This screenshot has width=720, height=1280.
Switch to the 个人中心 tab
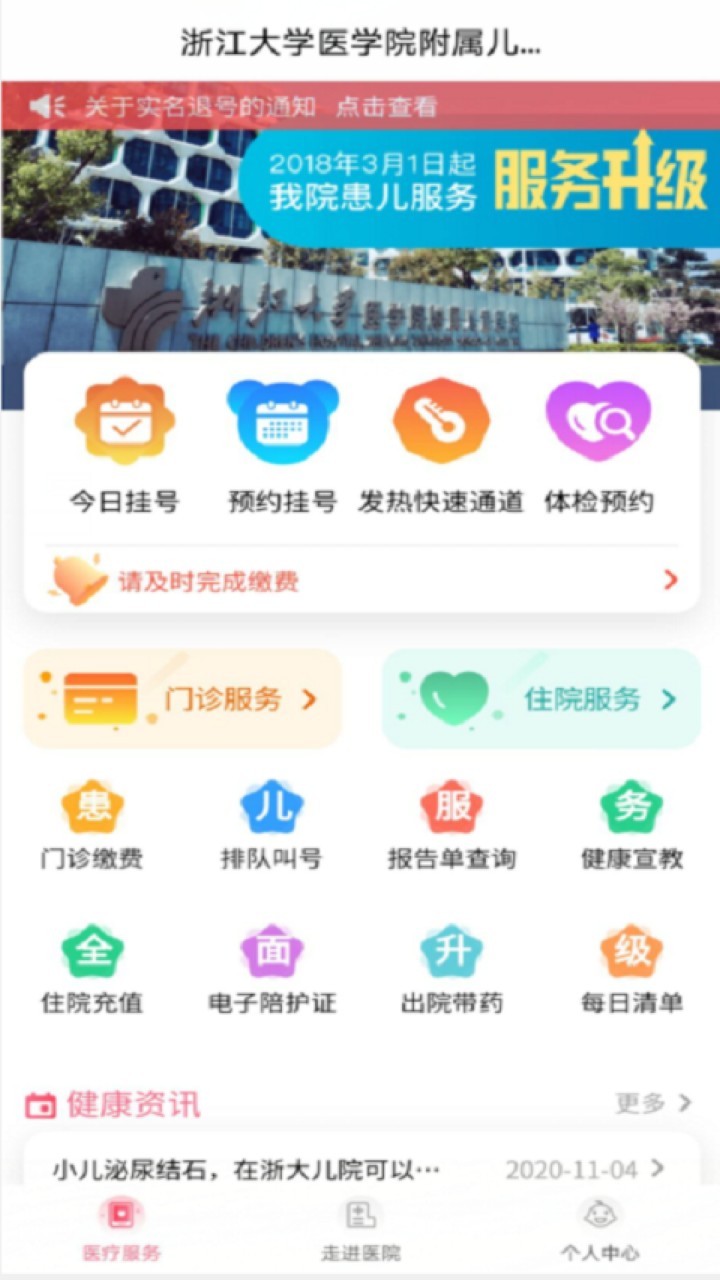pyautogui.click(x=599, y=1230)
